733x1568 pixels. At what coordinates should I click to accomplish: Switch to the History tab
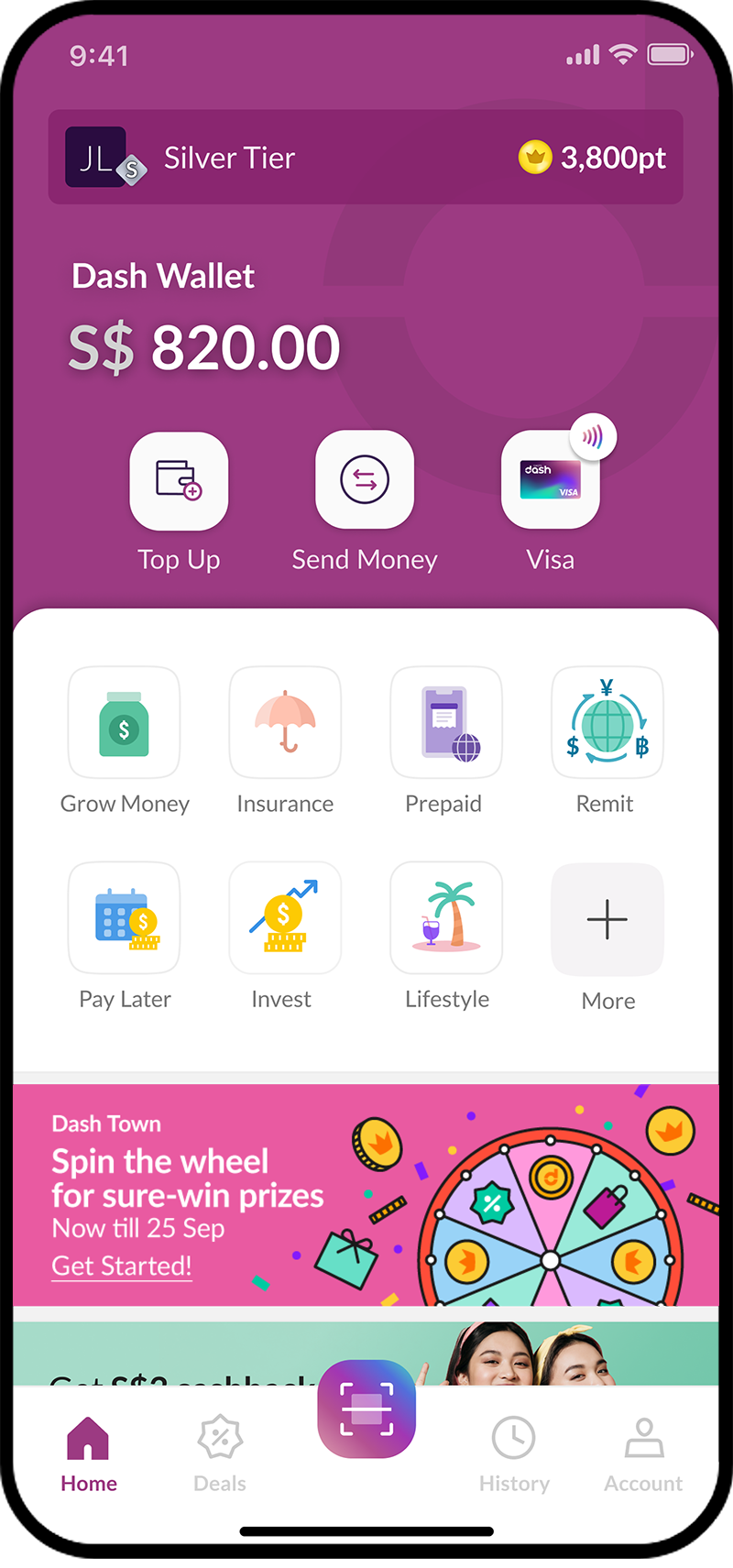click(514, 1454)
